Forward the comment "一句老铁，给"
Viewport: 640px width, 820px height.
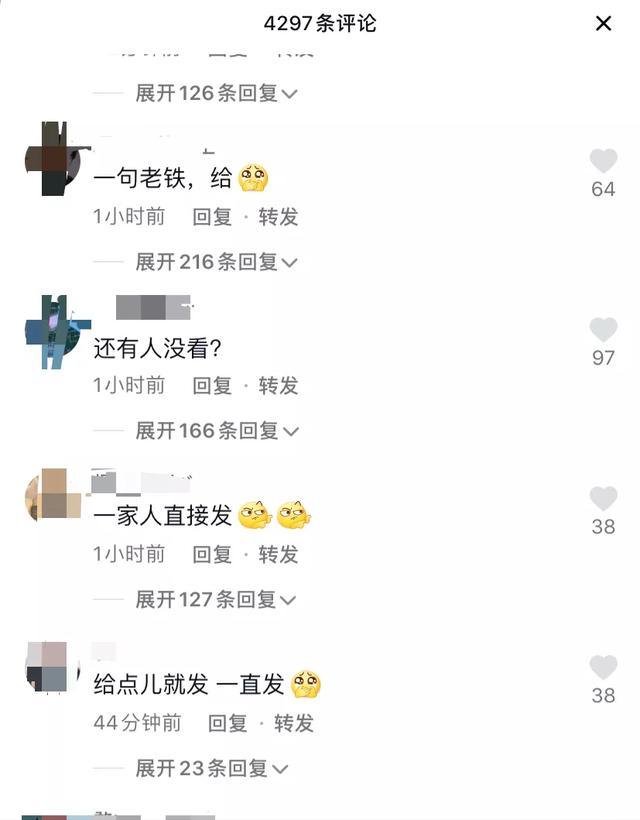pyautogui.click(x=279, y=217)
